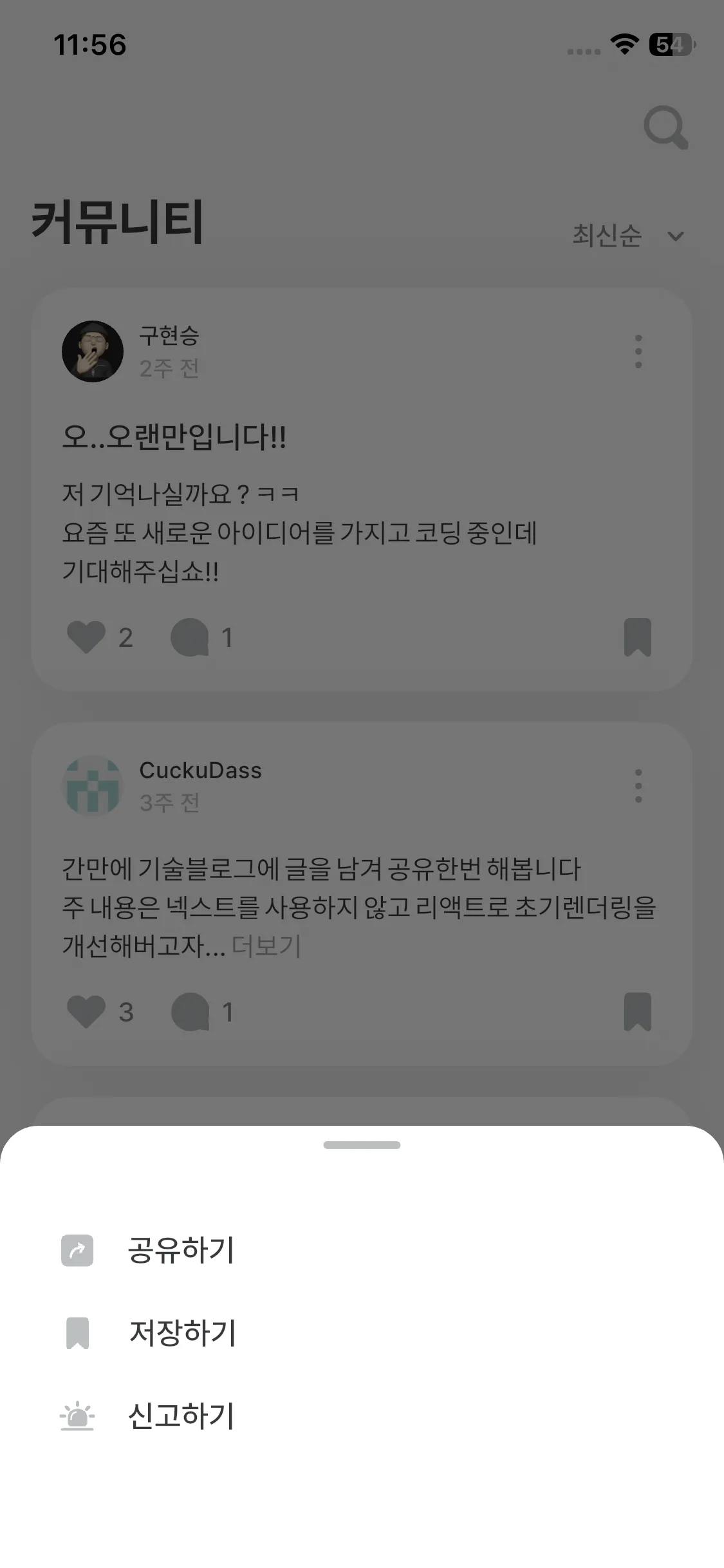724x1568 pixels.
Task: Tap the bottom sheet drag handle
Action: click(x=362, y=1145)
